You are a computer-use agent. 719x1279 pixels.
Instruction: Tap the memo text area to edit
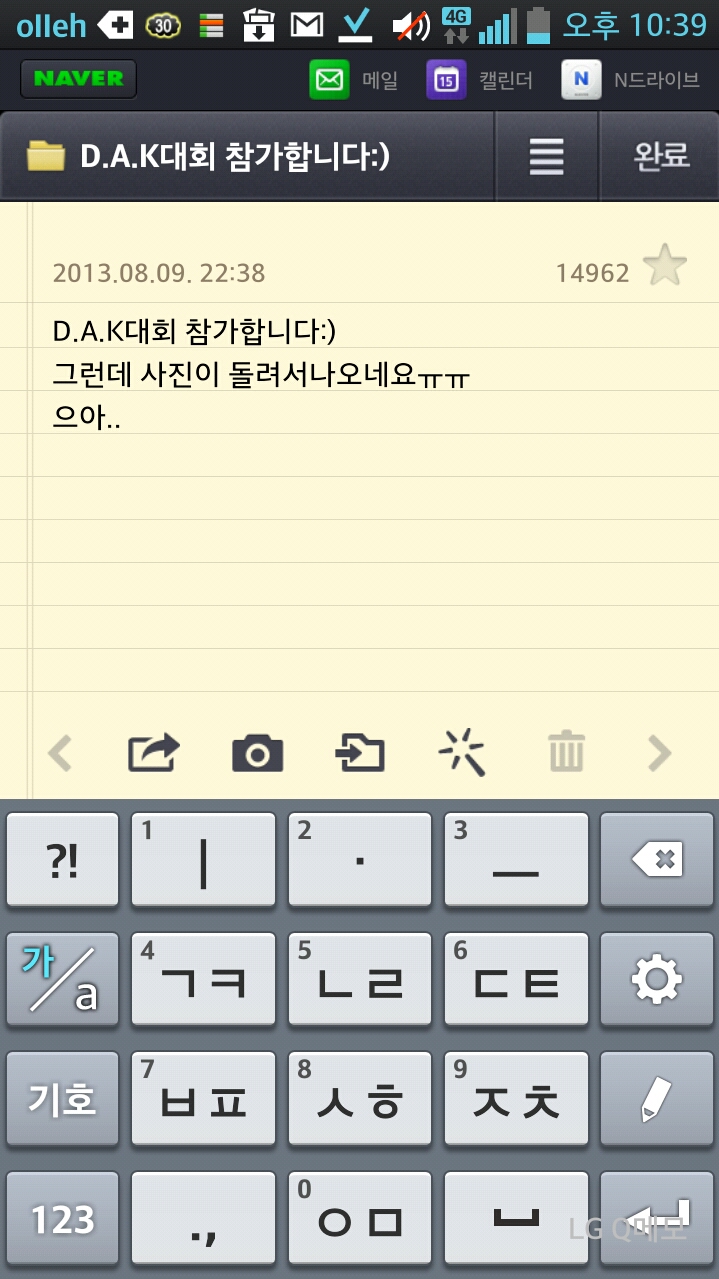coord(360,550)
